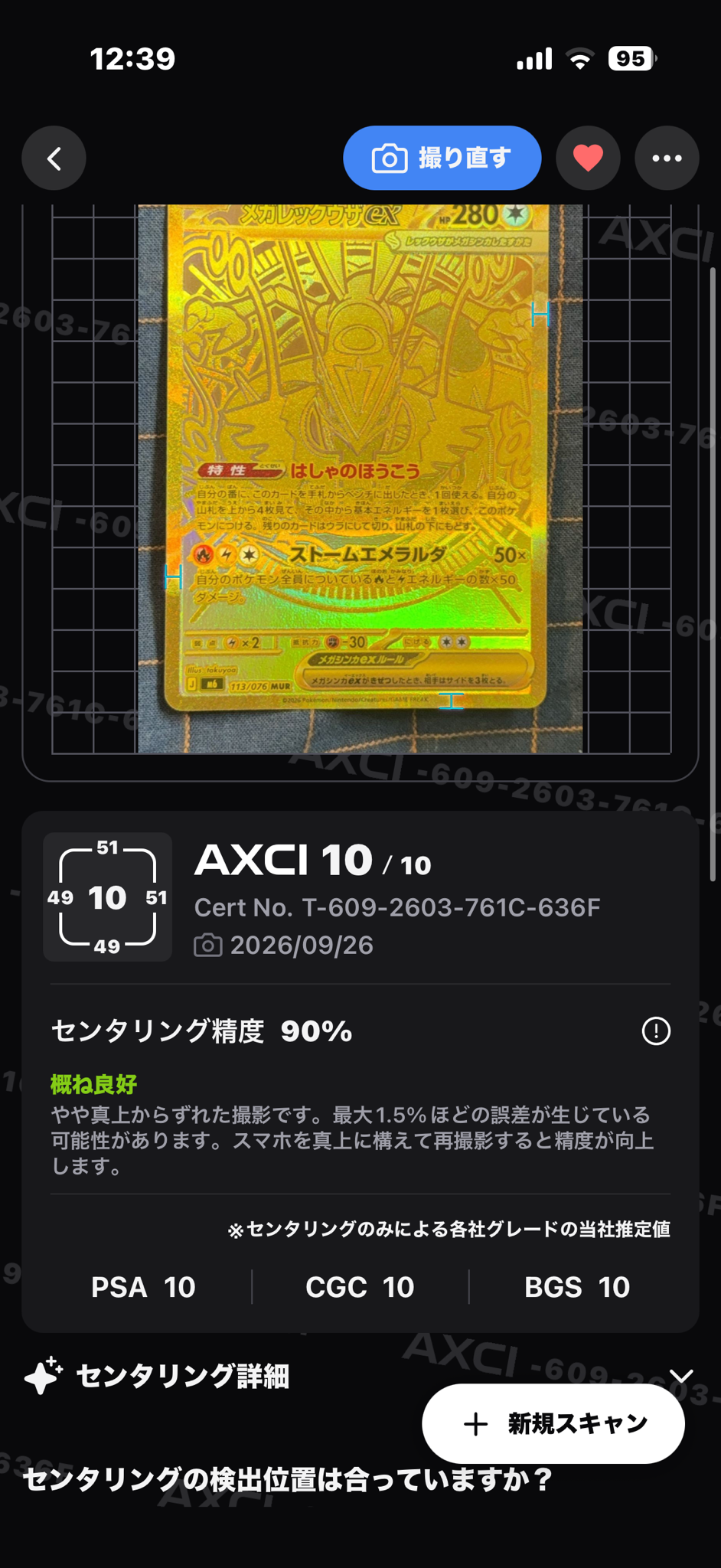721x1568 pixels.
Task: Open the scanned card image
Action: (x=360, y=479)
